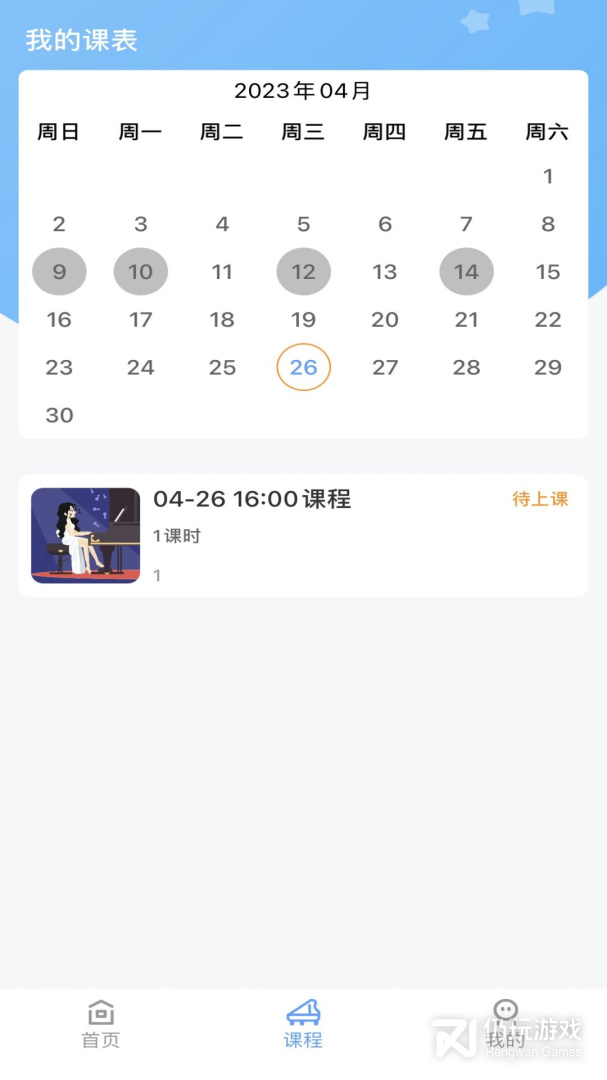Select April 26 on the calendar
Screen dimensions: 607x1080
[x=303, y=367]
